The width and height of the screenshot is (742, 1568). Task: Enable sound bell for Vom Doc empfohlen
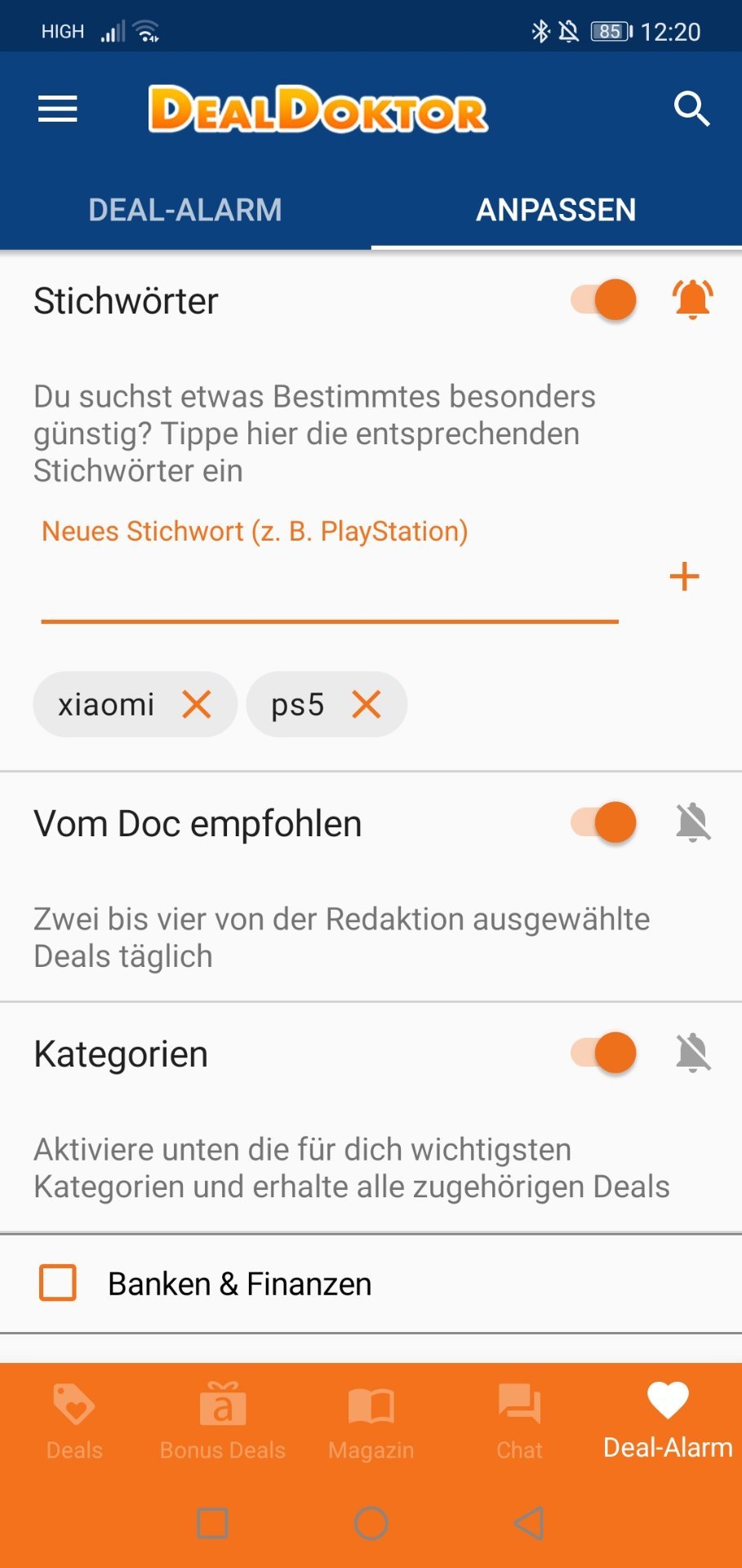click(x=693, y=822)
